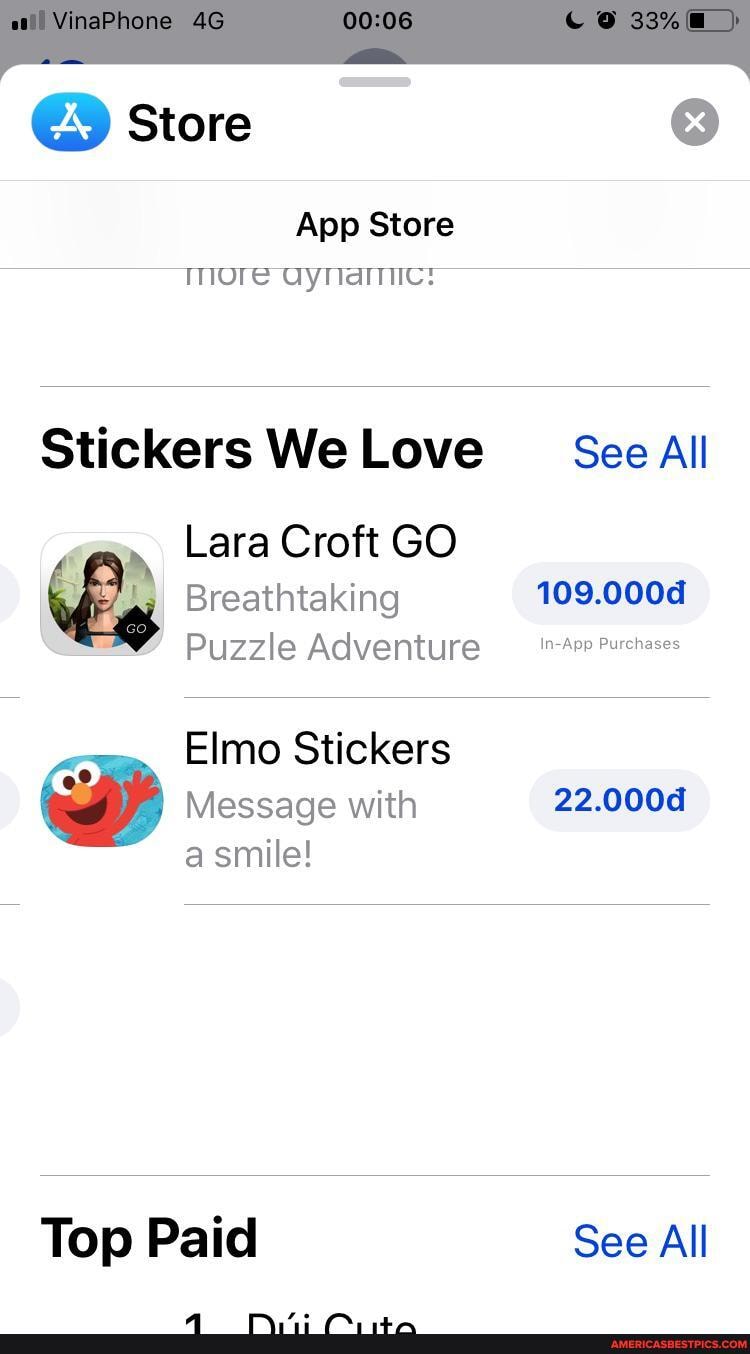The height and width of the screenshot is (1354, 750).
Task: Tap the Elmo Stickers app icon
Action: 101,800
